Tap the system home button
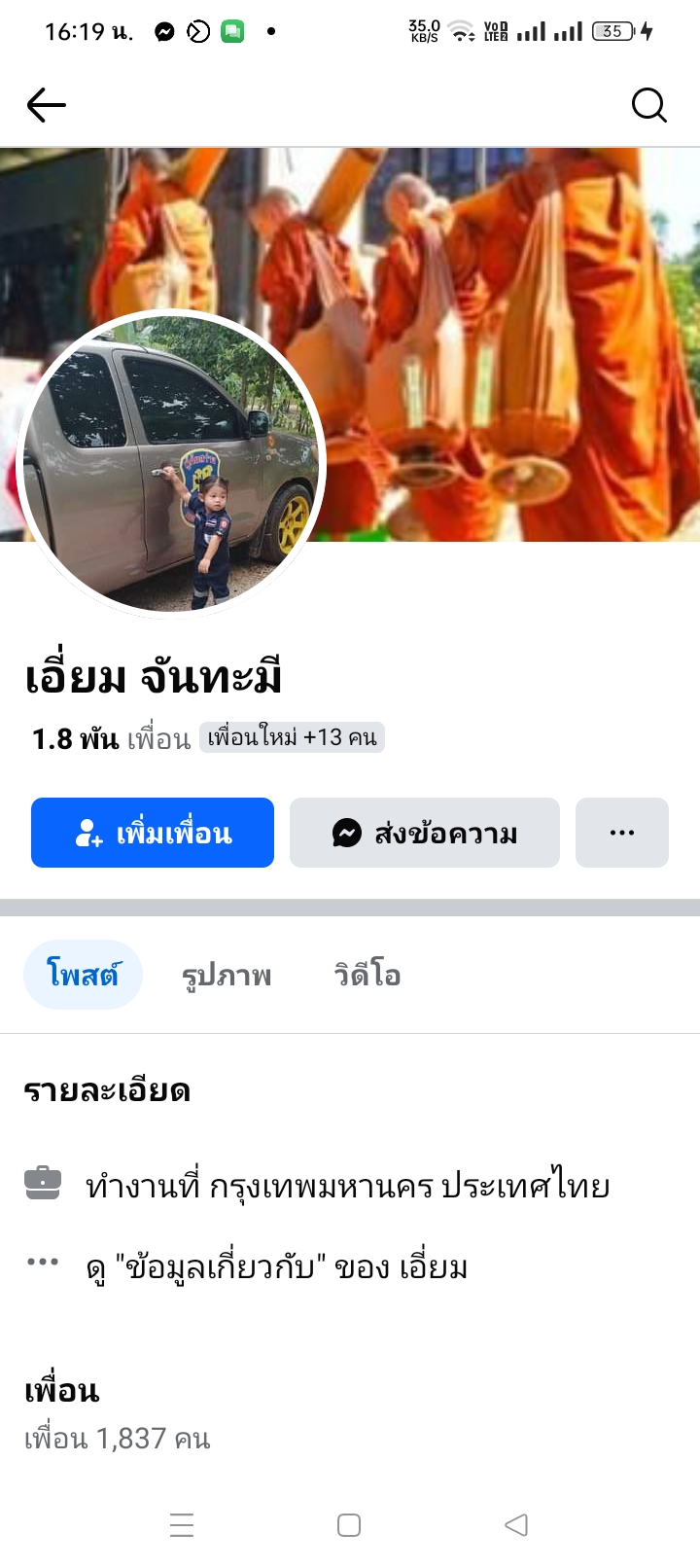 [x=349, y=1524]
